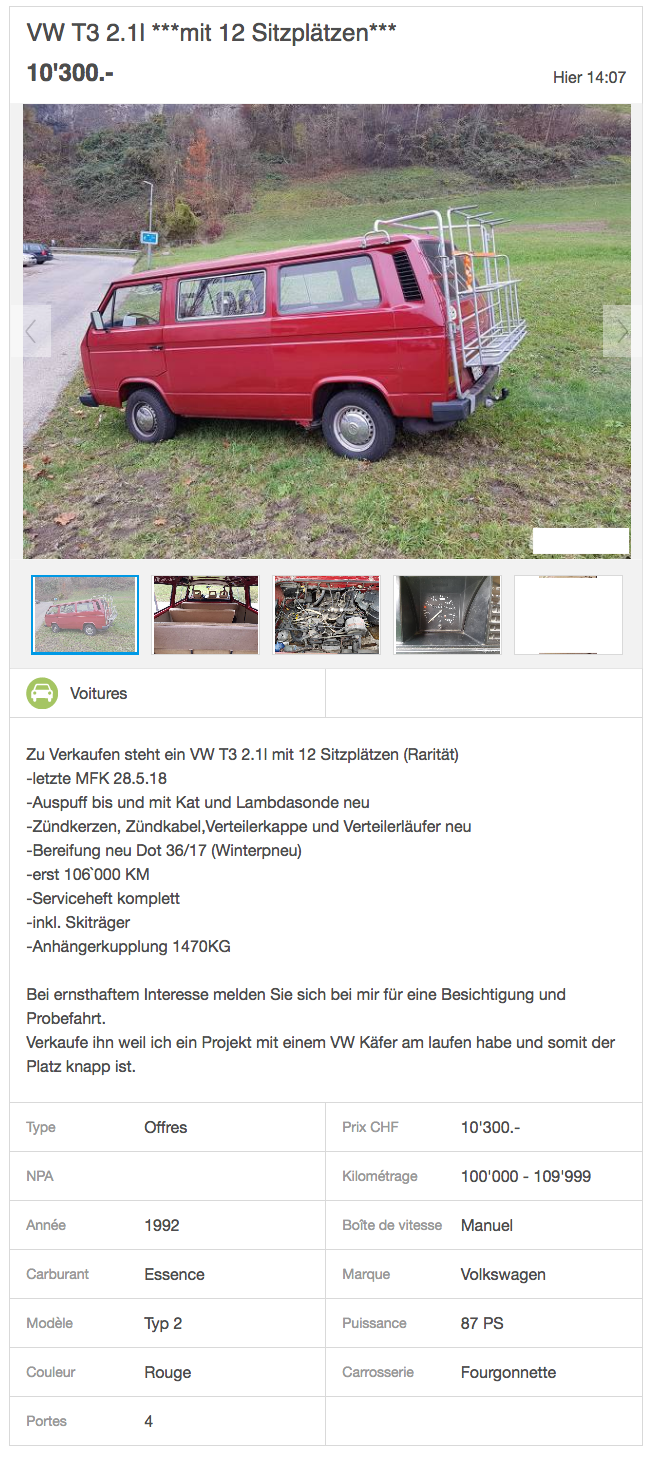Image resolution: width=655 pixels, height=1461 pixels.
Task: Select the first thumbnail, the van exterior
Action: click(x=85, y=615)
